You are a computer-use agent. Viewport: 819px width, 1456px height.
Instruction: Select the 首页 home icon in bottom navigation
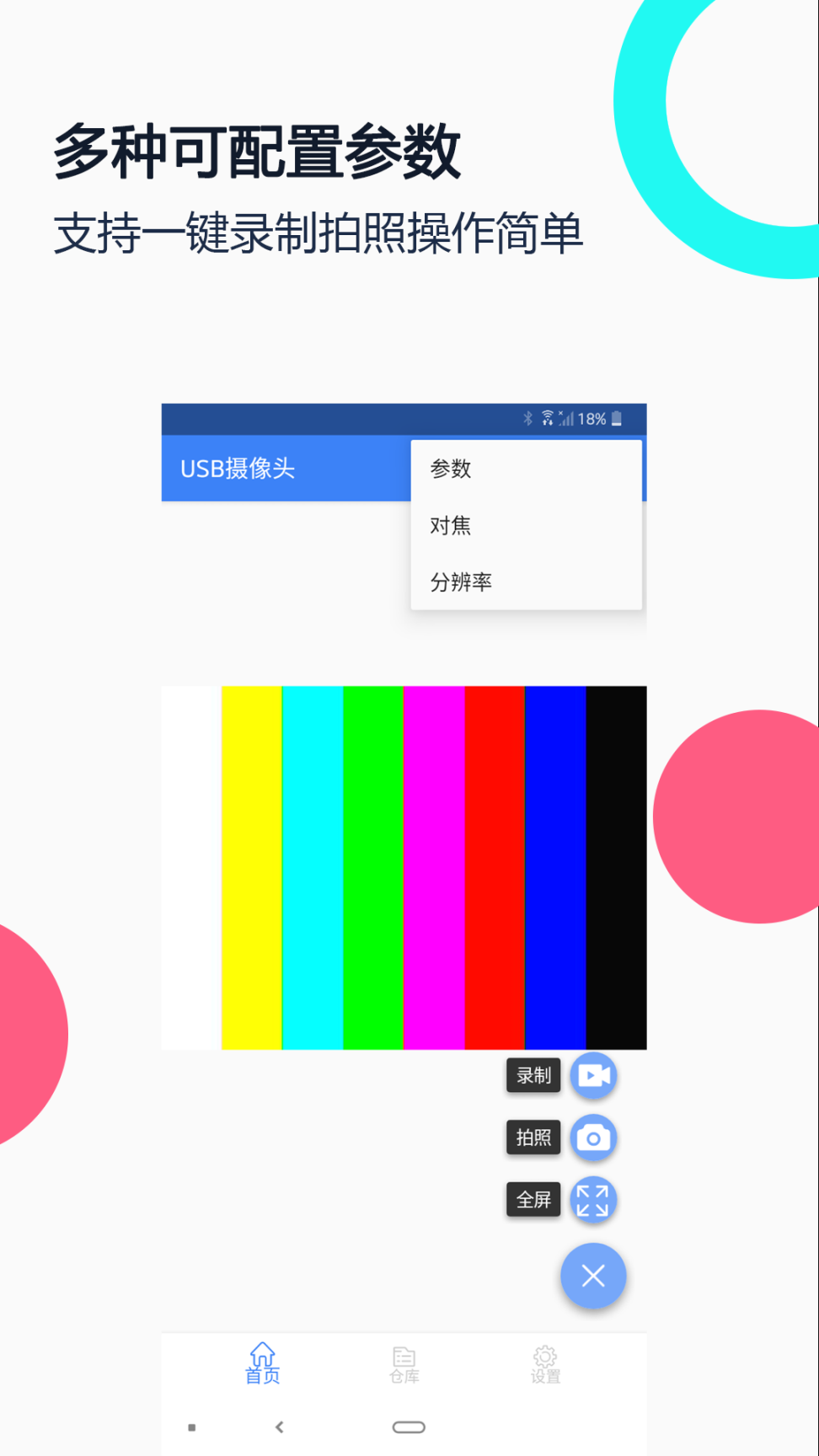tap(262, 1356)
